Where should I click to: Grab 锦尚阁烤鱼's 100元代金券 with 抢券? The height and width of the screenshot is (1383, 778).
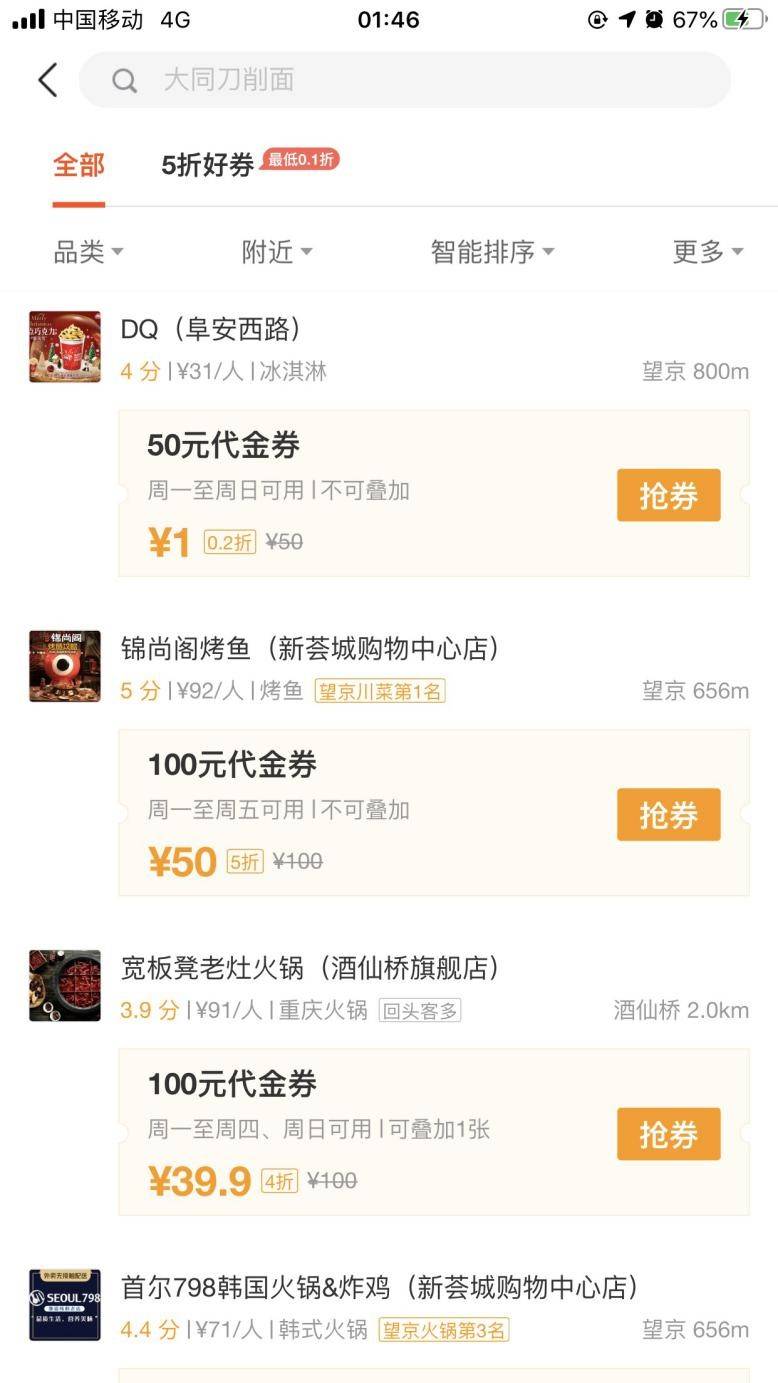[668, 814]
